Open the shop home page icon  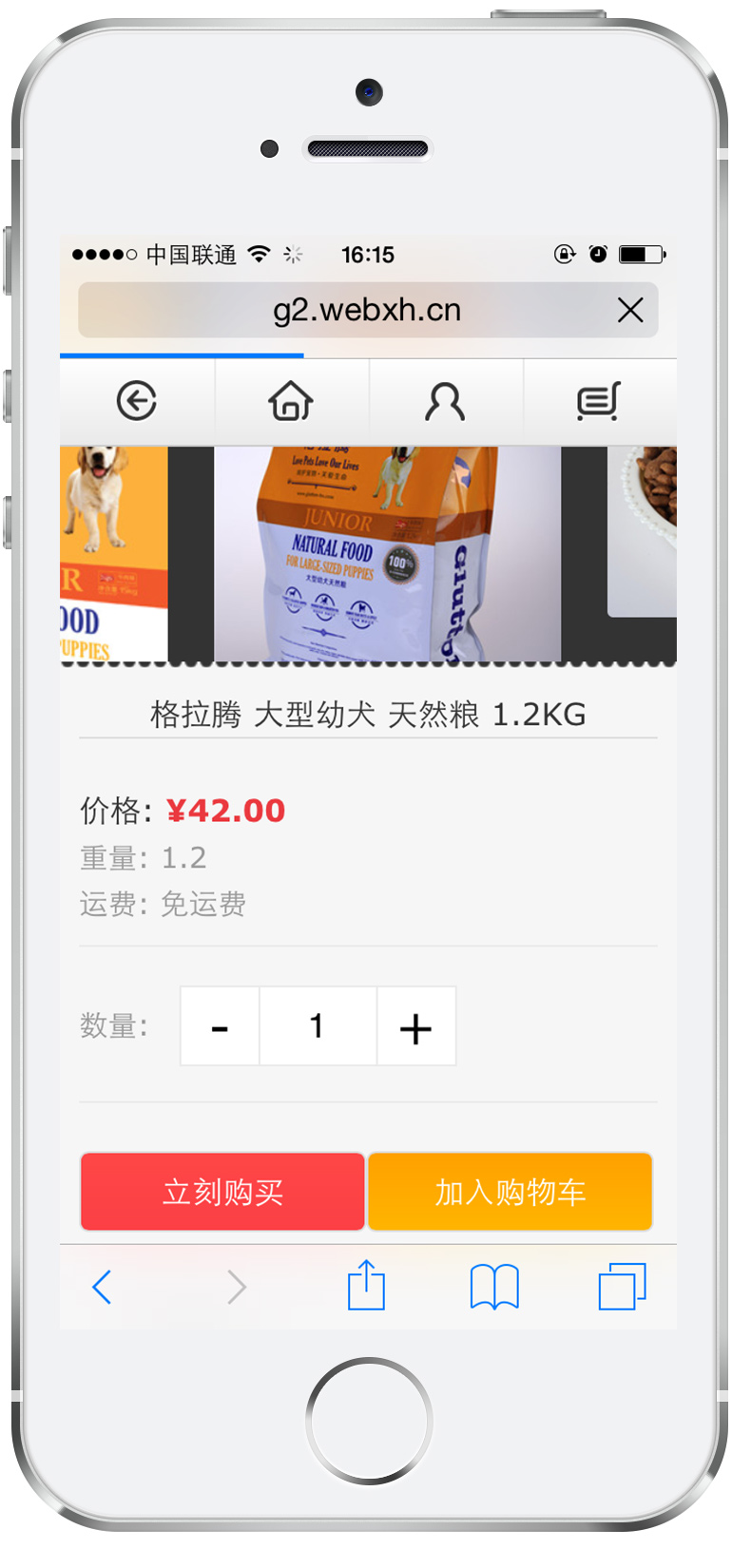coord(291,401)
